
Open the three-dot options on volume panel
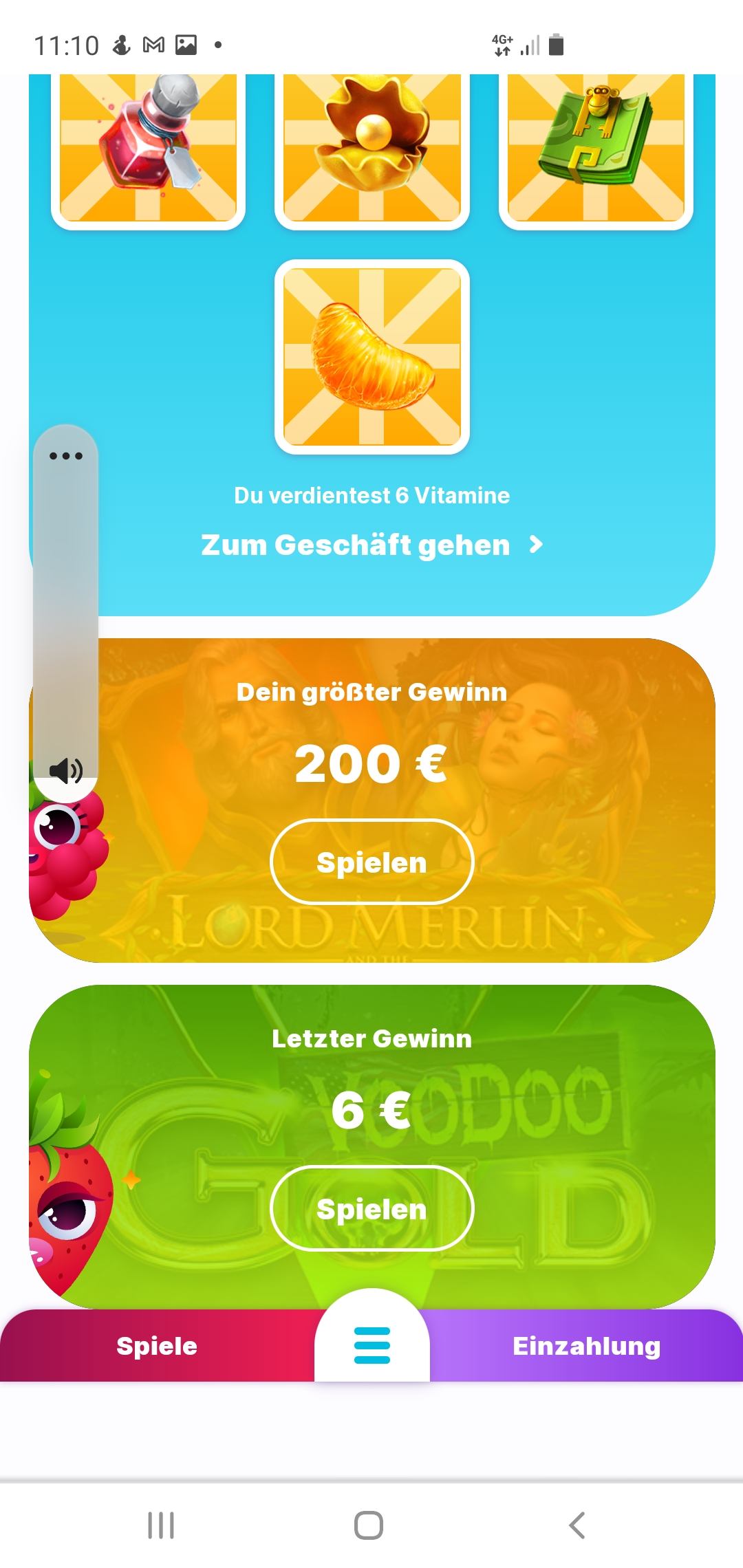coord(66,456)
